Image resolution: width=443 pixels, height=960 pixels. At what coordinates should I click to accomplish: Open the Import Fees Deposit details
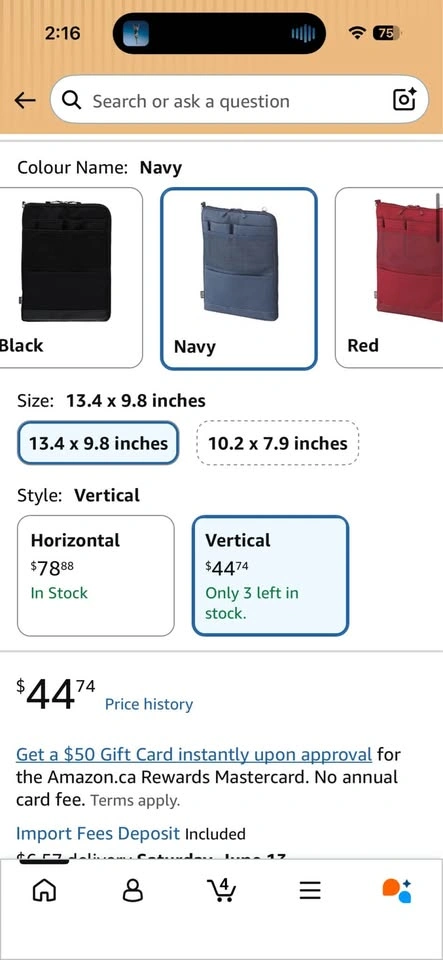coord(98,833)
